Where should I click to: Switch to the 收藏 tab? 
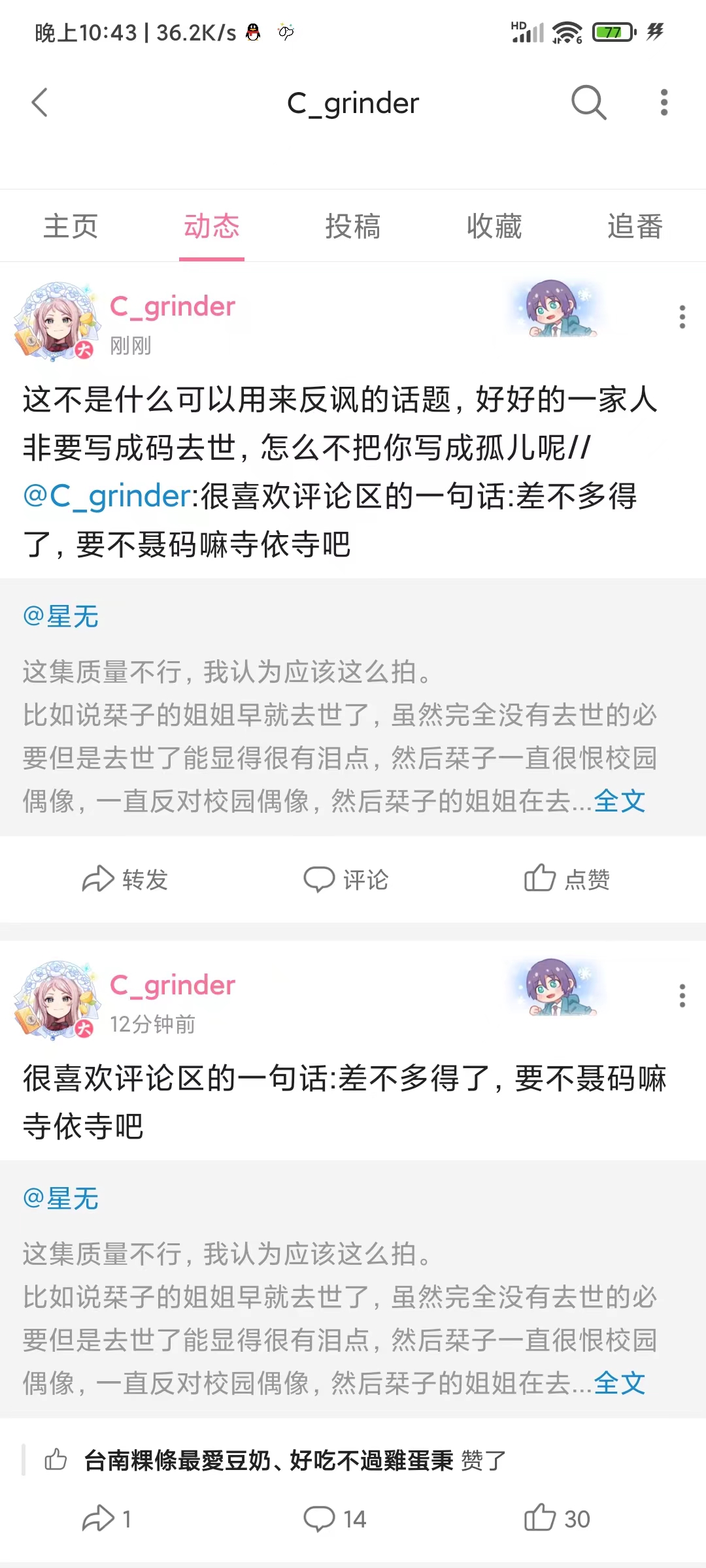(x=494, y=227)
